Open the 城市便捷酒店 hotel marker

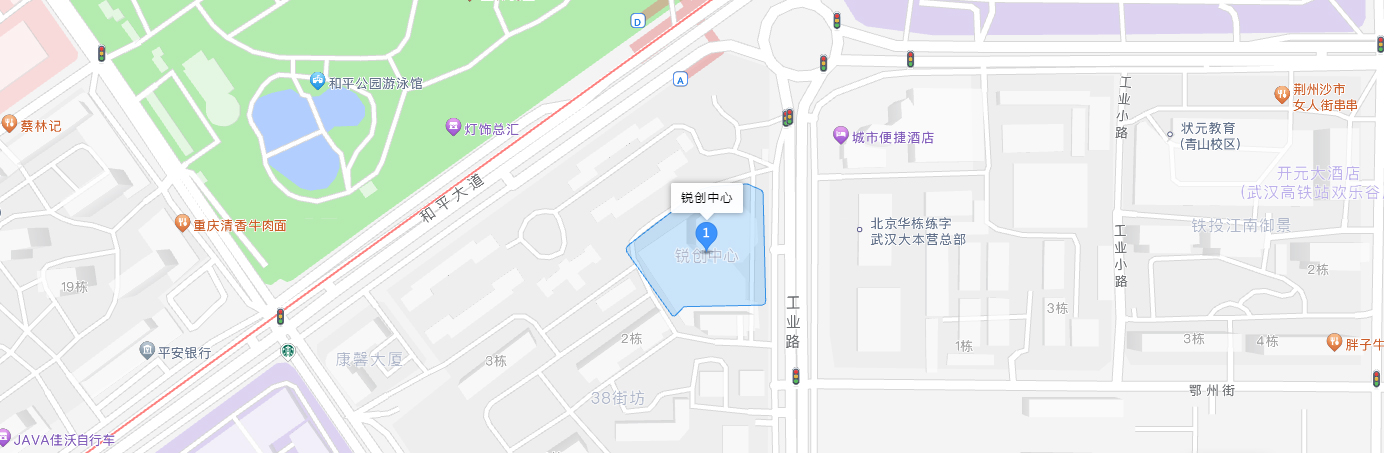point(840,136)
